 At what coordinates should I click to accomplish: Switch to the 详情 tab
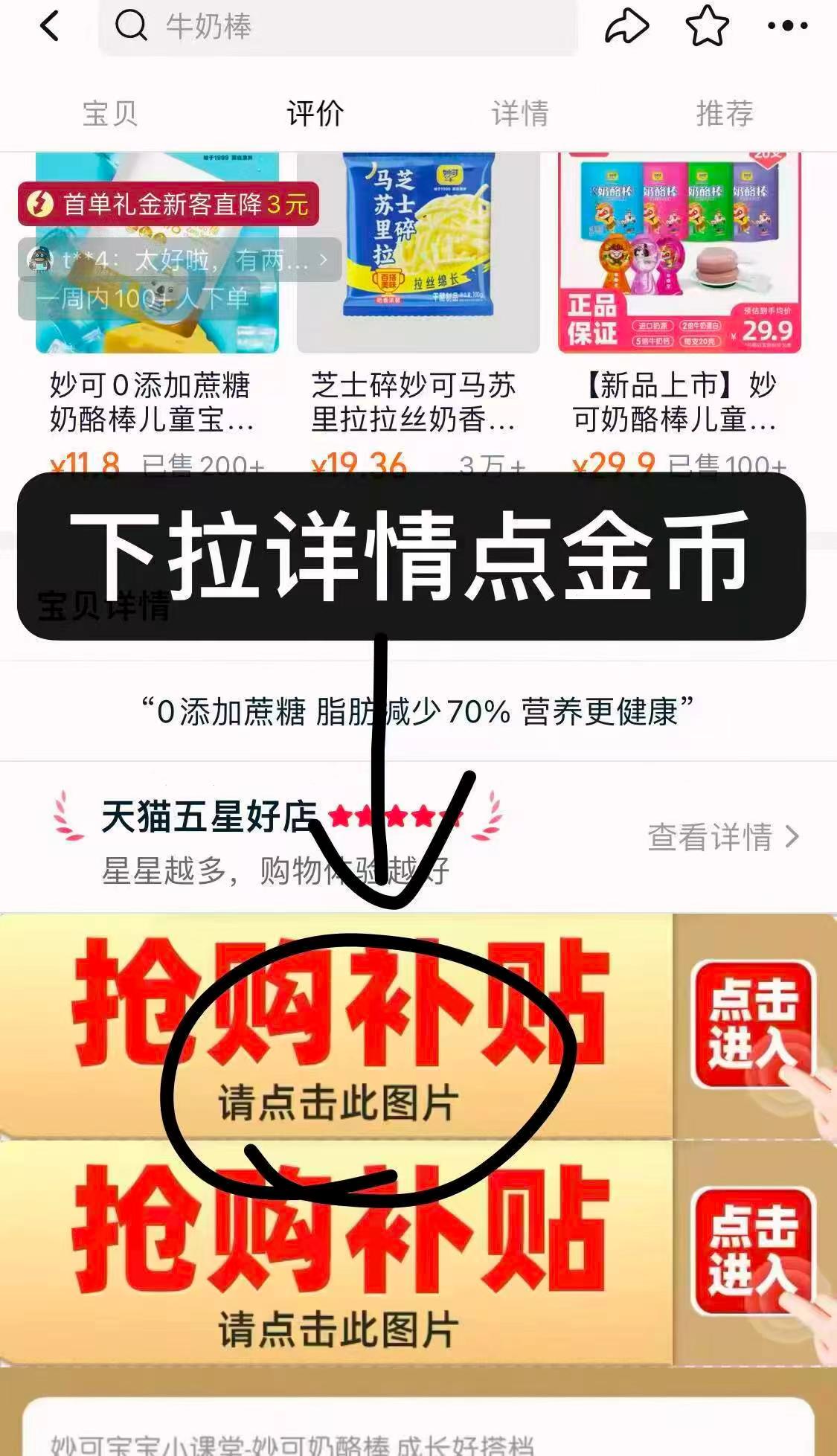coord(520,114)
